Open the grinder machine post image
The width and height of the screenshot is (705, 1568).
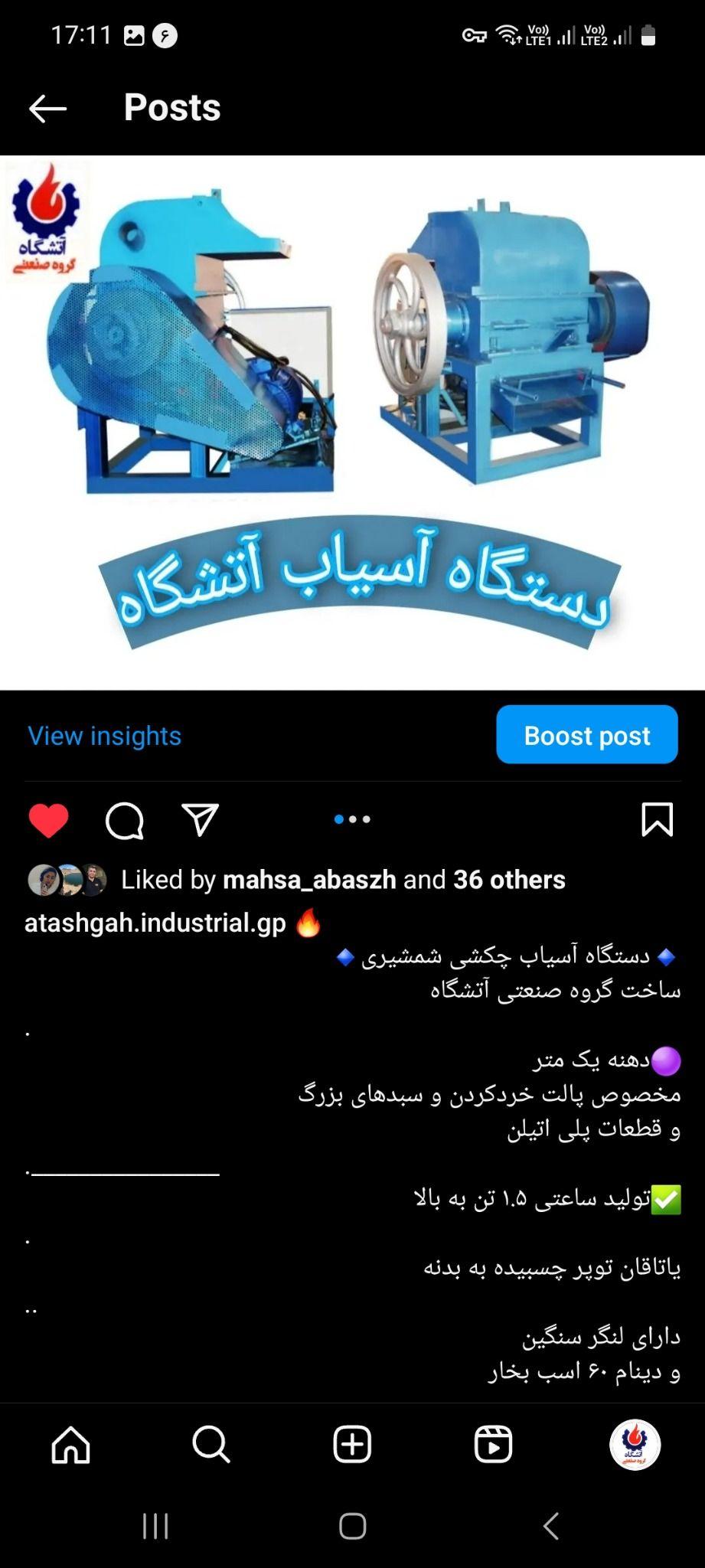pos(352,423)
